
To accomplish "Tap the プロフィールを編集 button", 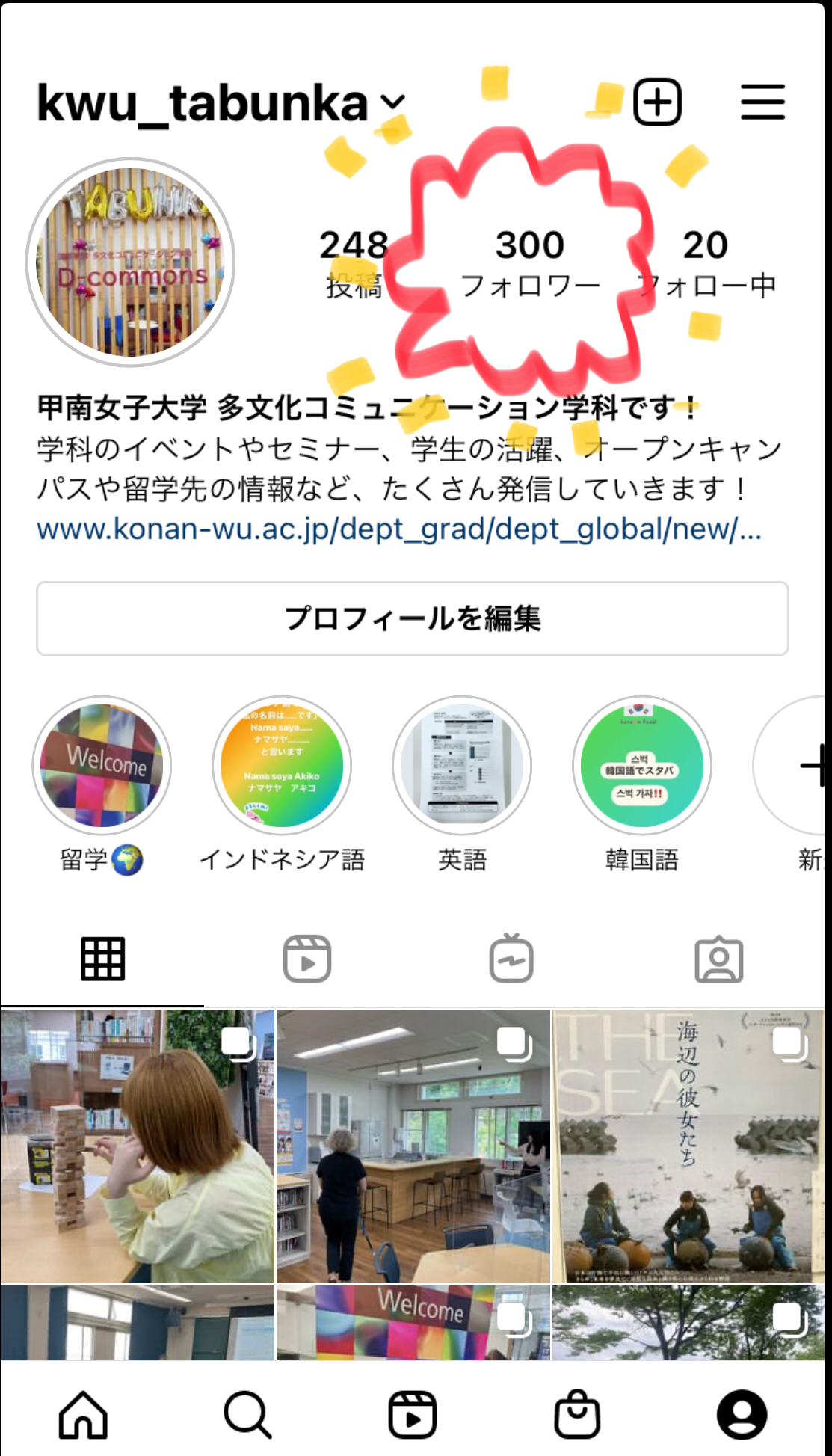I will 413,618.
